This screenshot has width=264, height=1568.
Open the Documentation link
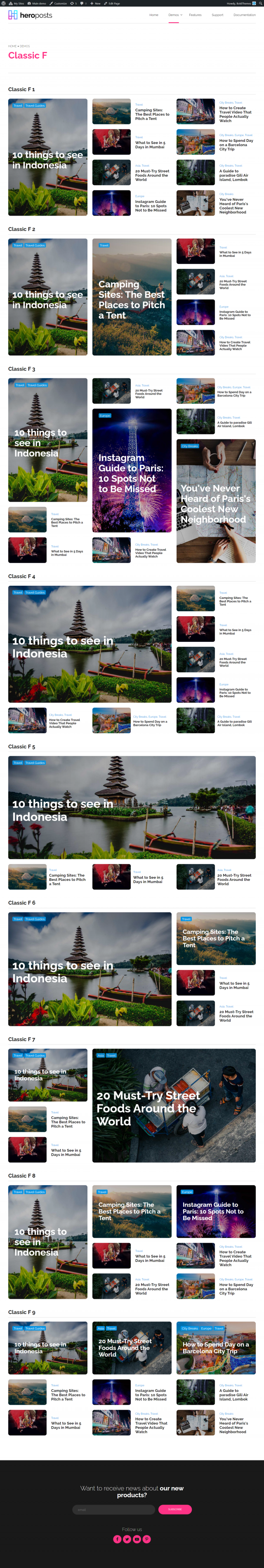(244, 14)
